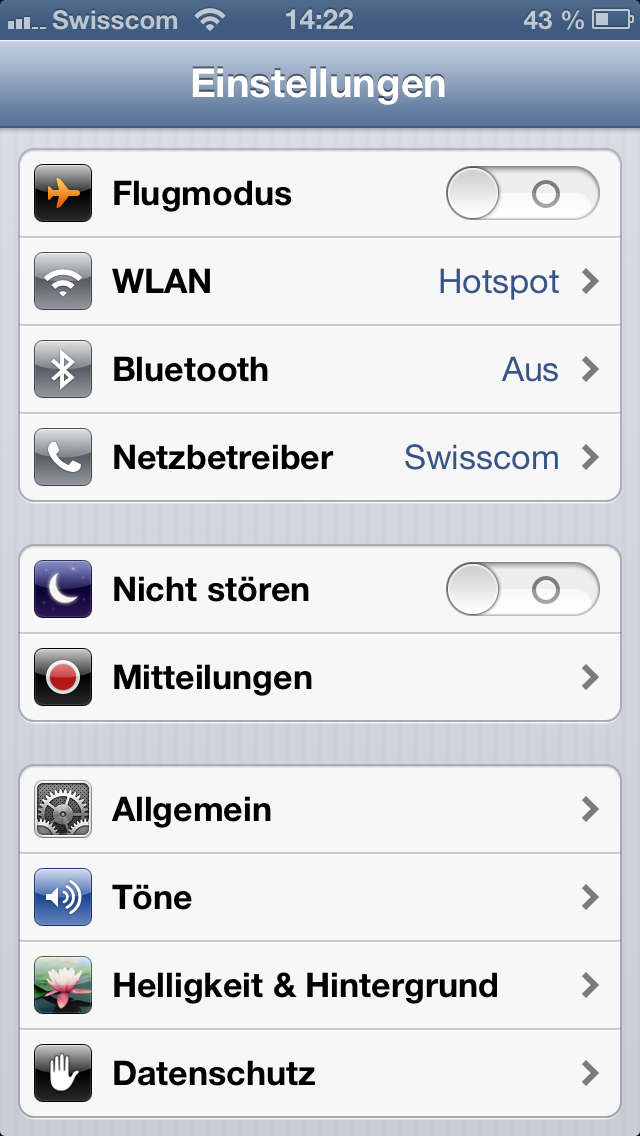This screenshot has height=1136, width=640.
Task: Open the Netzbetreiber row
Action: [320, 457]
